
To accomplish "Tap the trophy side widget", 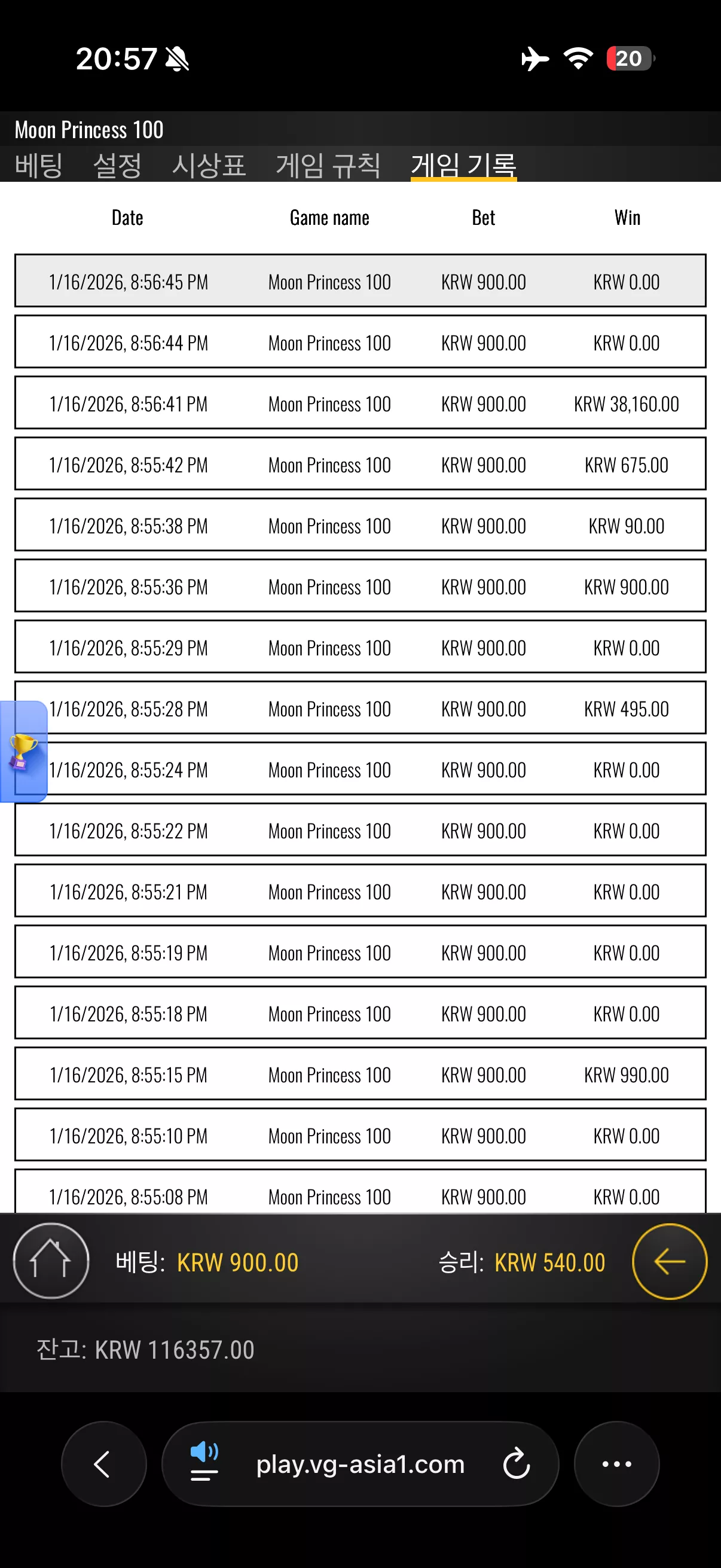I will click(23, 752).
